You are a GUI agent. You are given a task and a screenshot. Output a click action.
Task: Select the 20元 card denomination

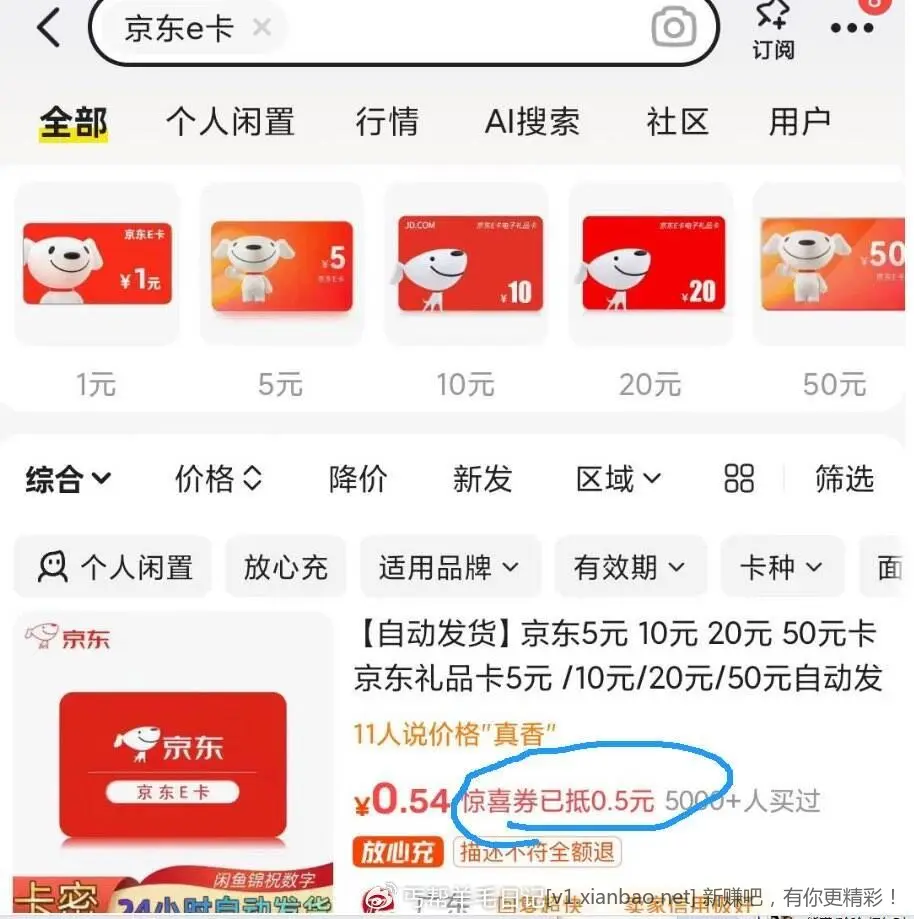click(x=650, y=290)
